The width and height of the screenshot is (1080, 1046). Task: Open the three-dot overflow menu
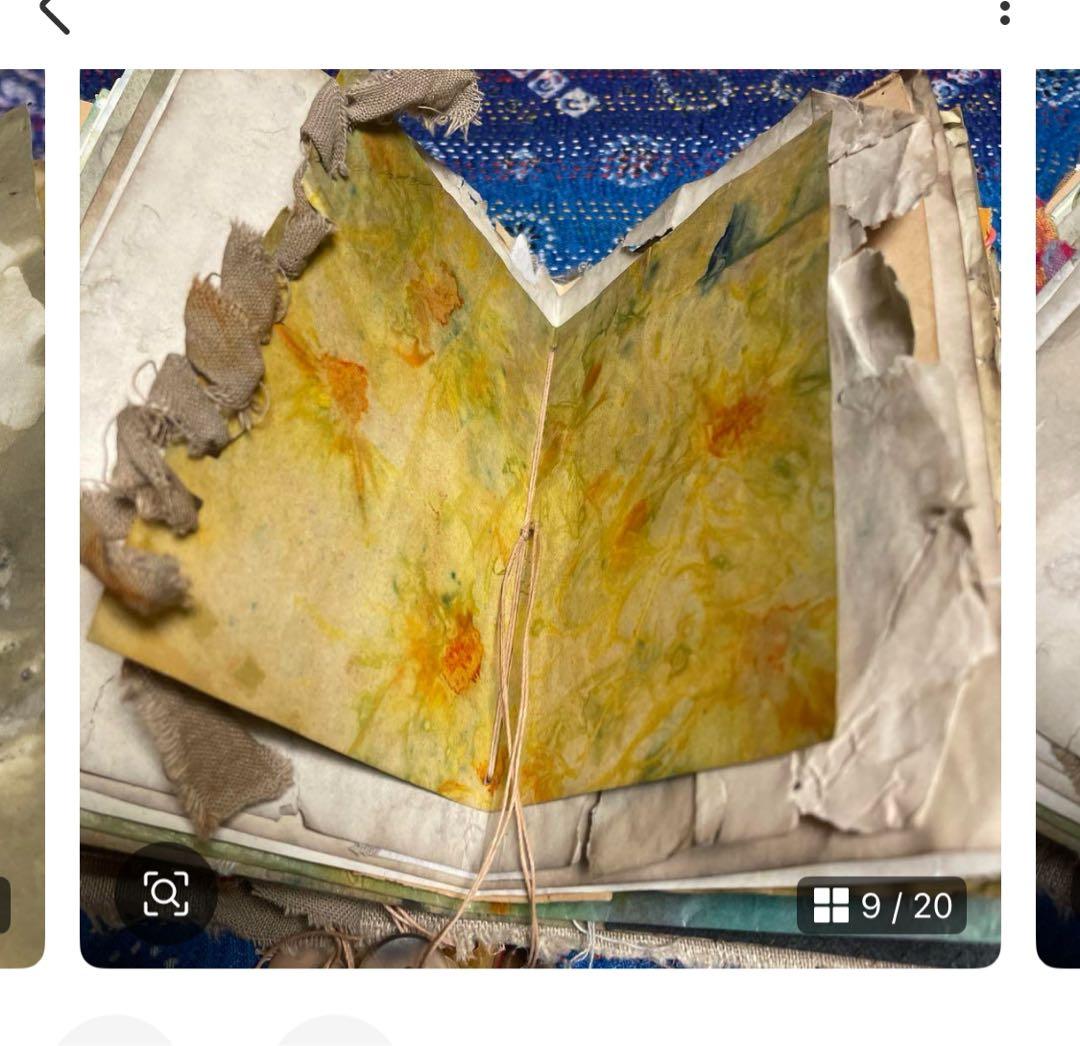tap(1004, 13)
